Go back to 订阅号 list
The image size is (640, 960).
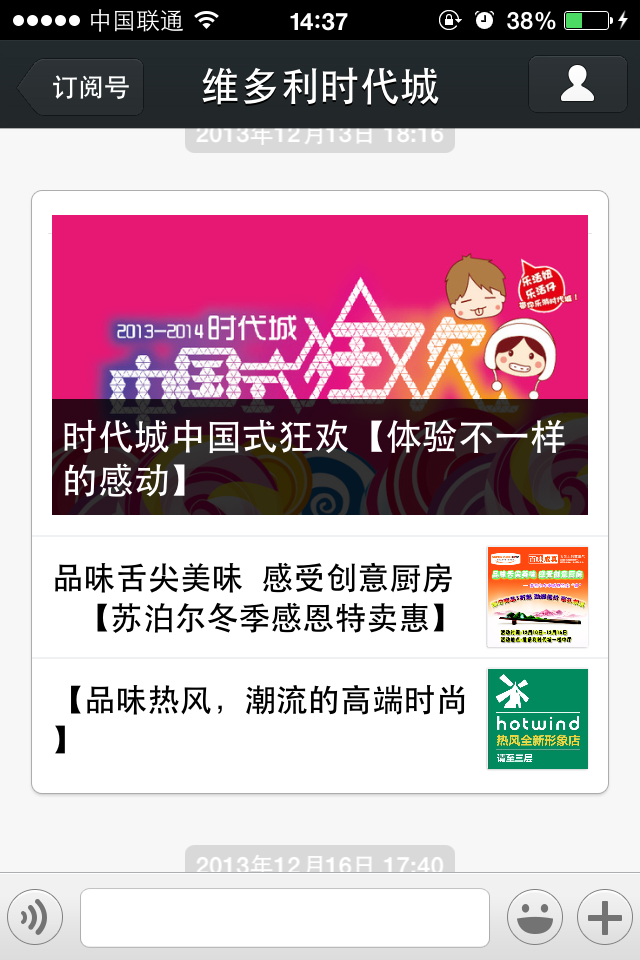[84, 87]
